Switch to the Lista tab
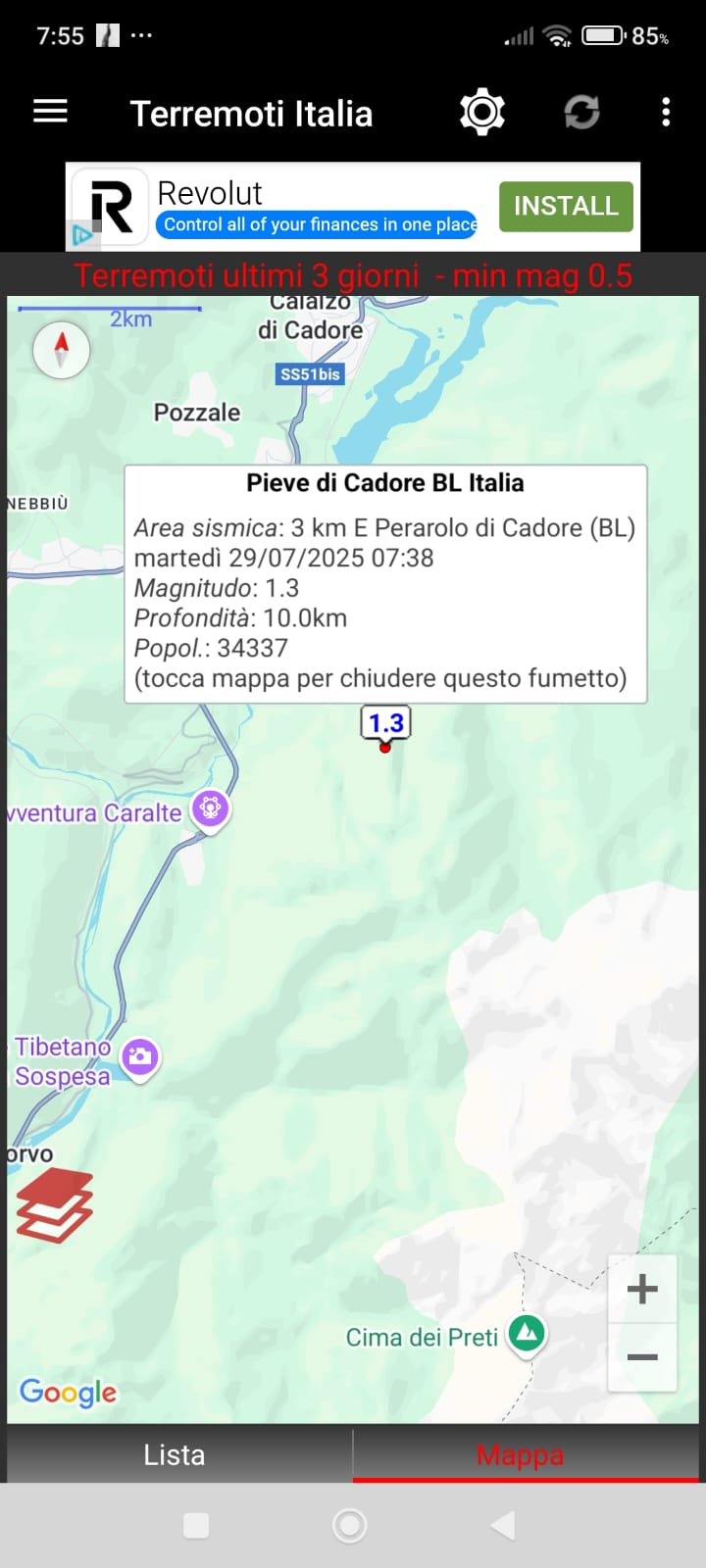 click(175, 1454)
